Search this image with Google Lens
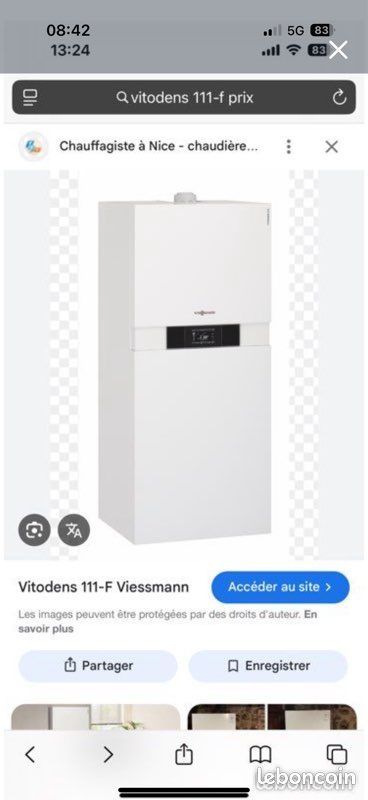The height and width of the screenshot is (800, 368). click(x=34, y=530)
